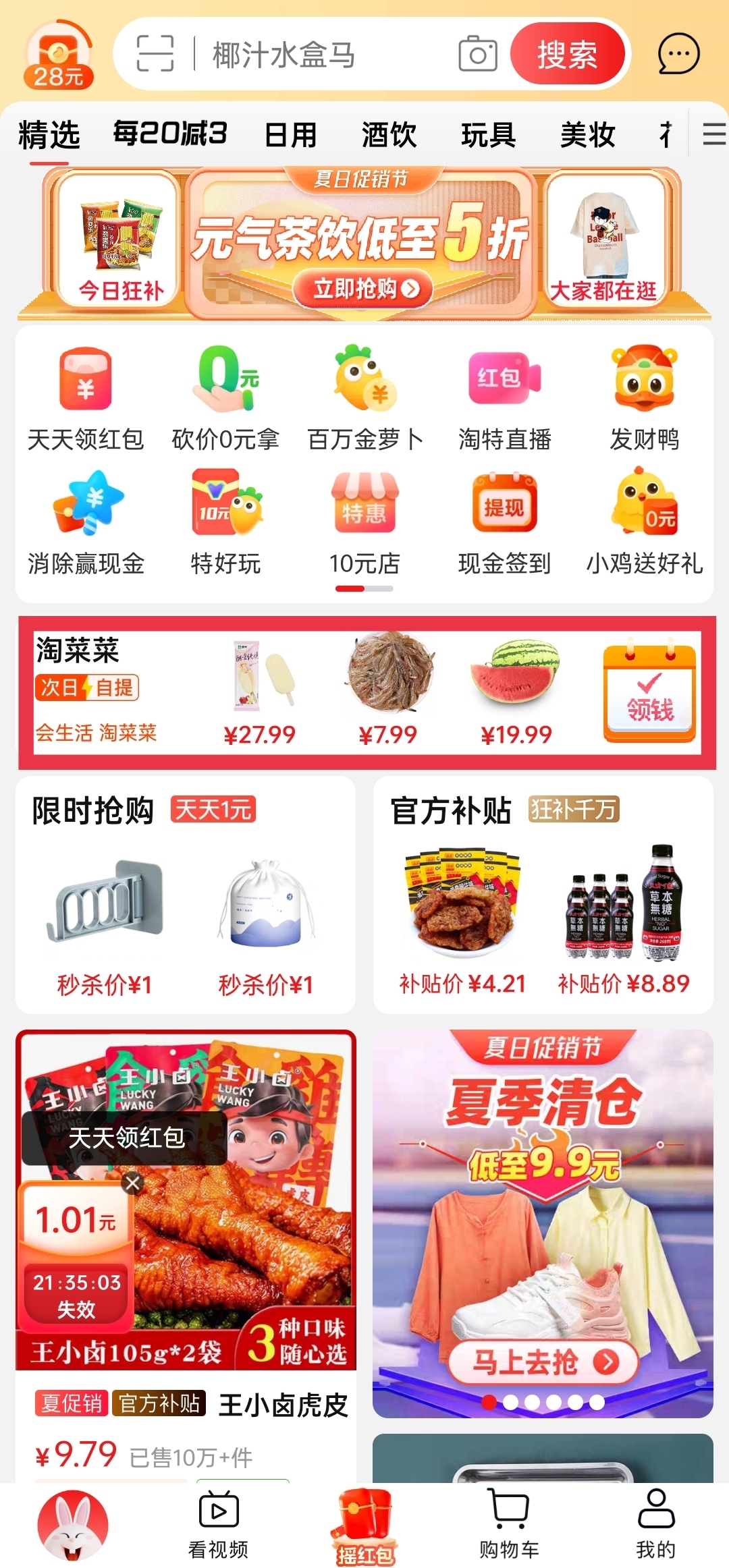Open the scan code icon
Screen dimensions: 729x1568
155,54
